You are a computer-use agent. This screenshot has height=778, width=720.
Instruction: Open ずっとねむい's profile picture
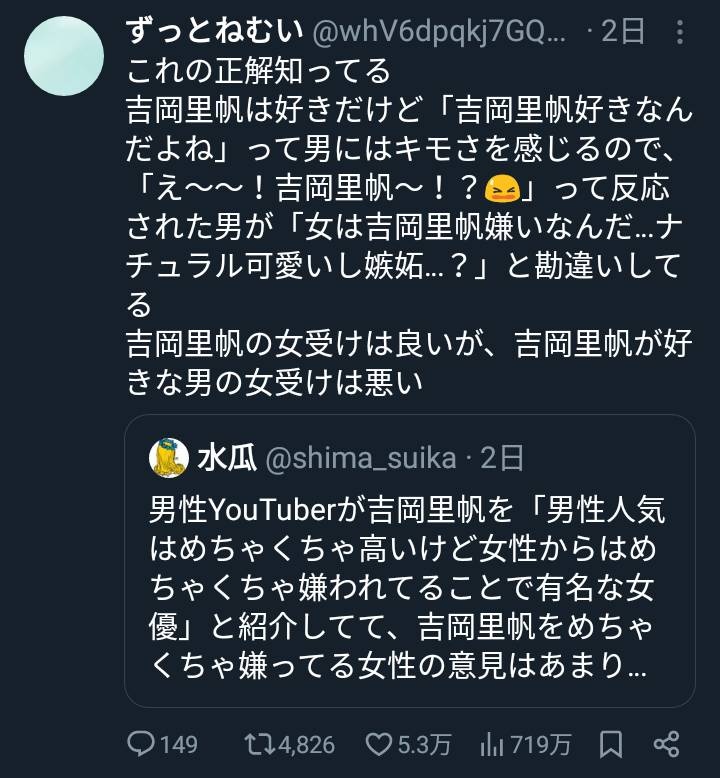click(x=63, y=57)
